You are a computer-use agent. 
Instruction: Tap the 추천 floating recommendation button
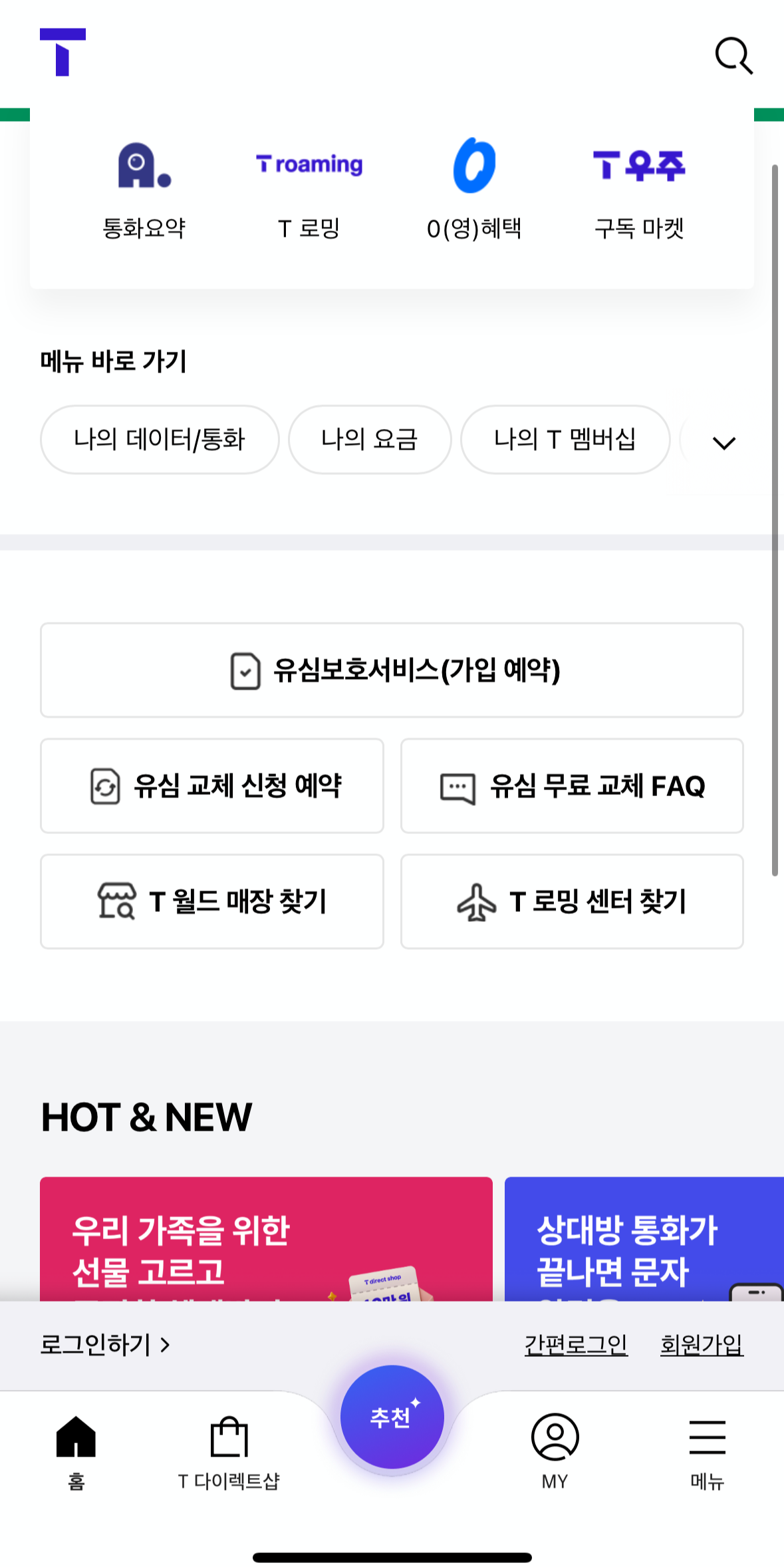point(392,1417)
